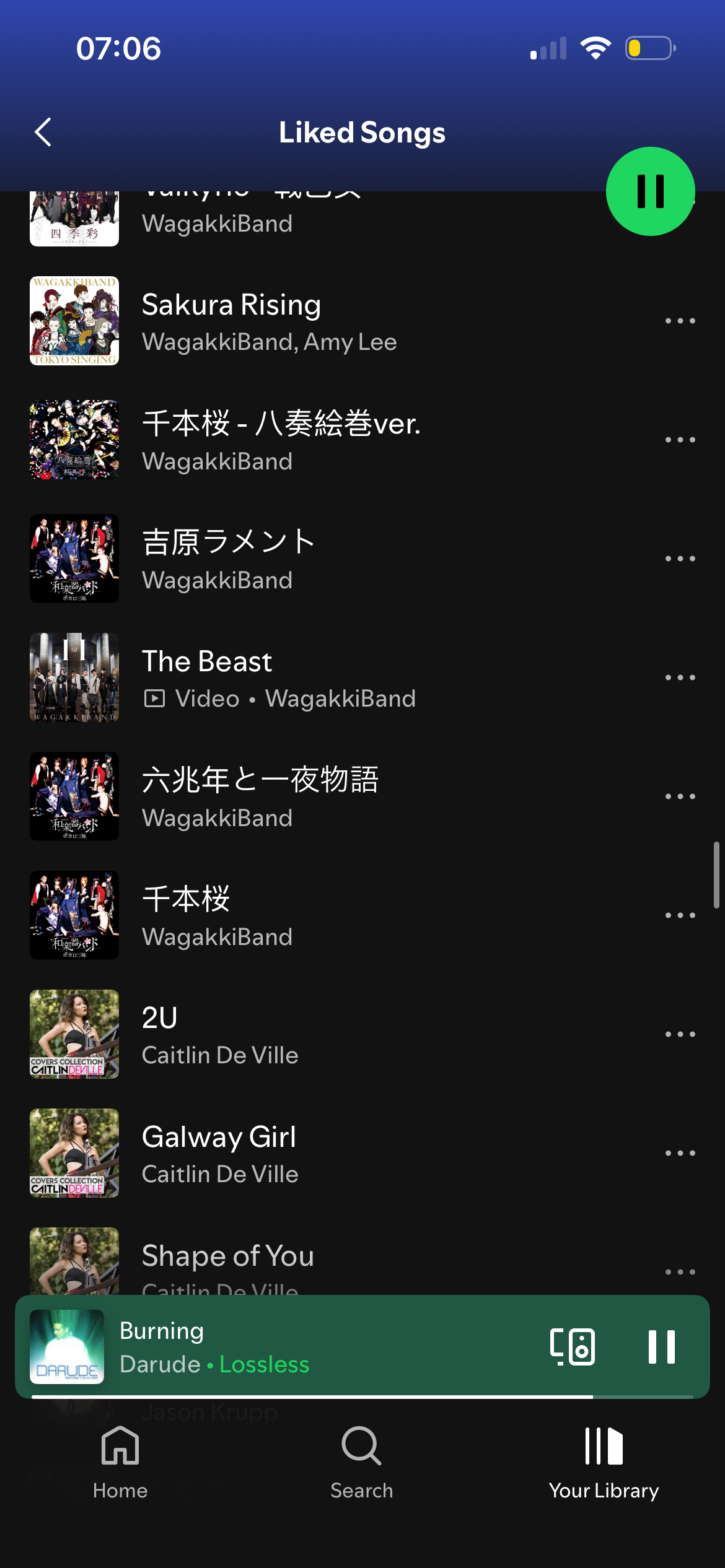
Task: Switch to the Home tab
Action: click(120, 1463)
